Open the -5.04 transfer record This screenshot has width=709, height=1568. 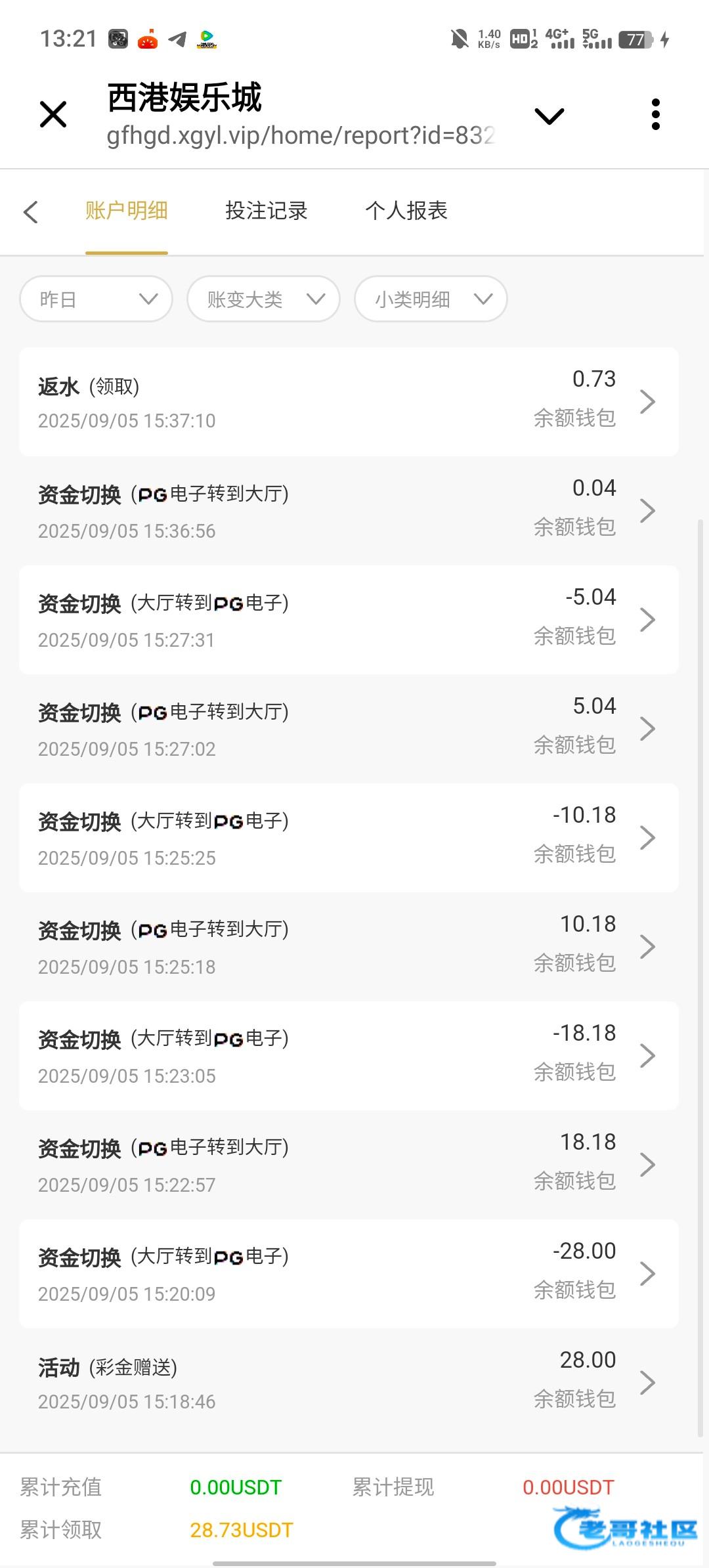click(x=349, y=620)
